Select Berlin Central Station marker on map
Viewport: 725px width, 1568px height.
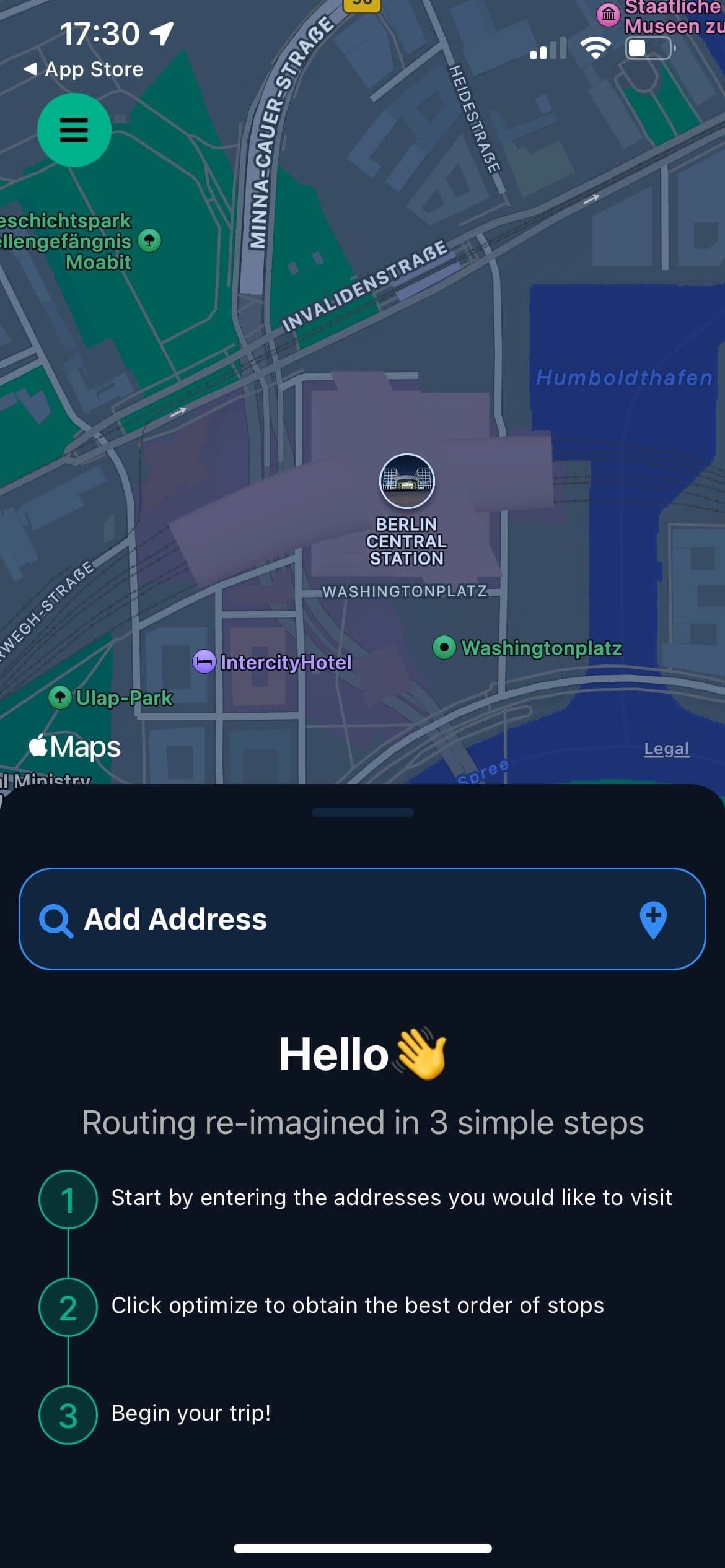coord(406,481)
